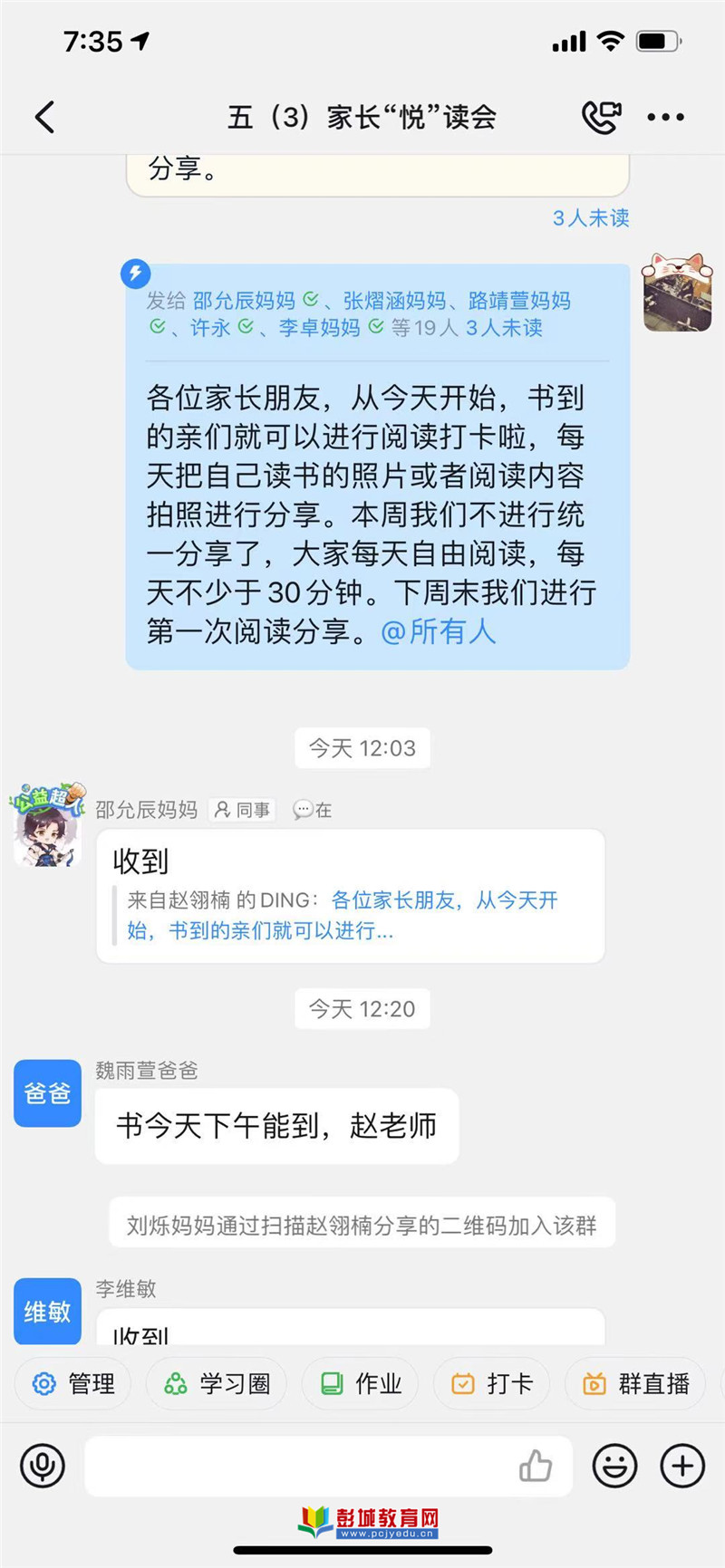Open the three-dot overflow menu
Screen dimensions: 725x1568
pyautogui.click(x=666, y=117)
